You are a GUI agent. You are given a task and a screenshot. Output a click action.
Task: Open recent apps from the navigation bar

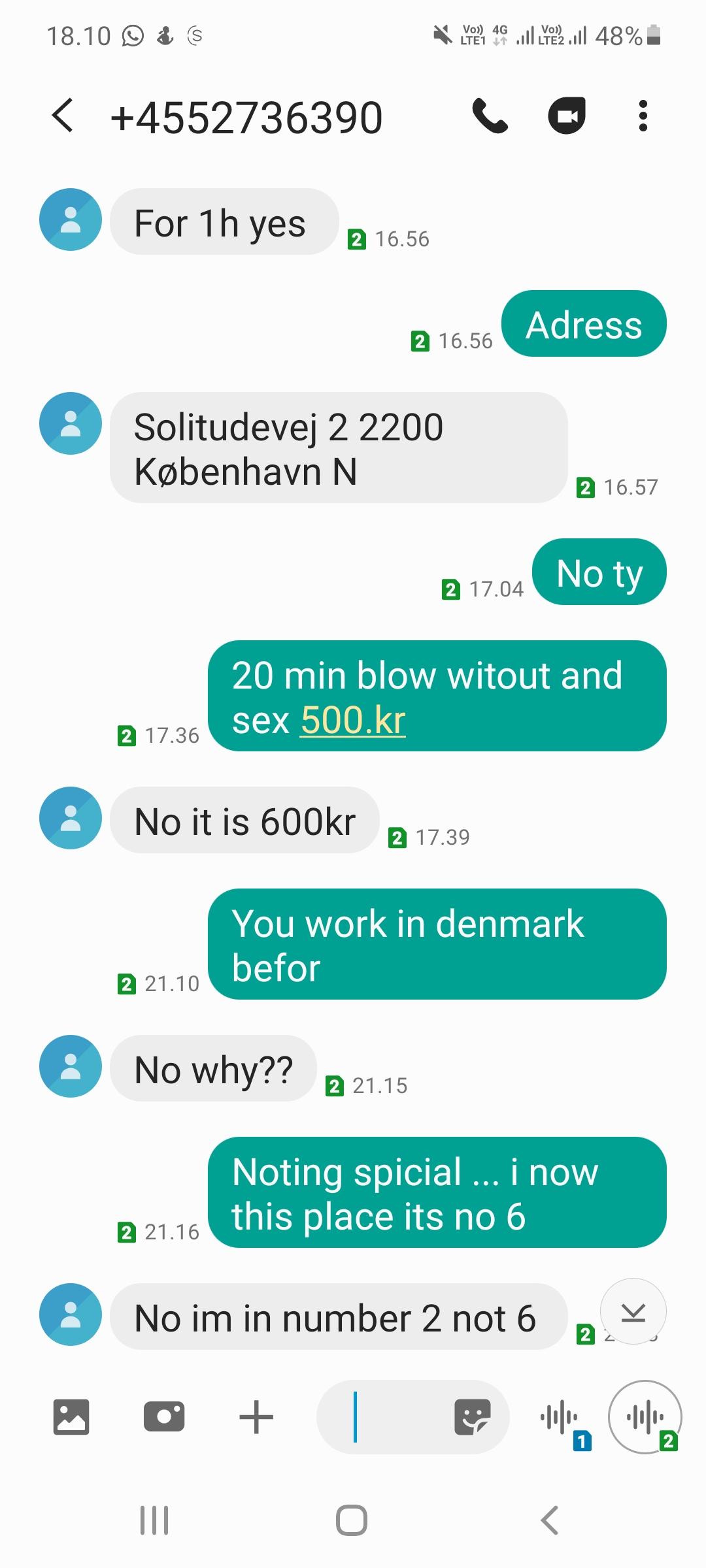point(155,1520)
